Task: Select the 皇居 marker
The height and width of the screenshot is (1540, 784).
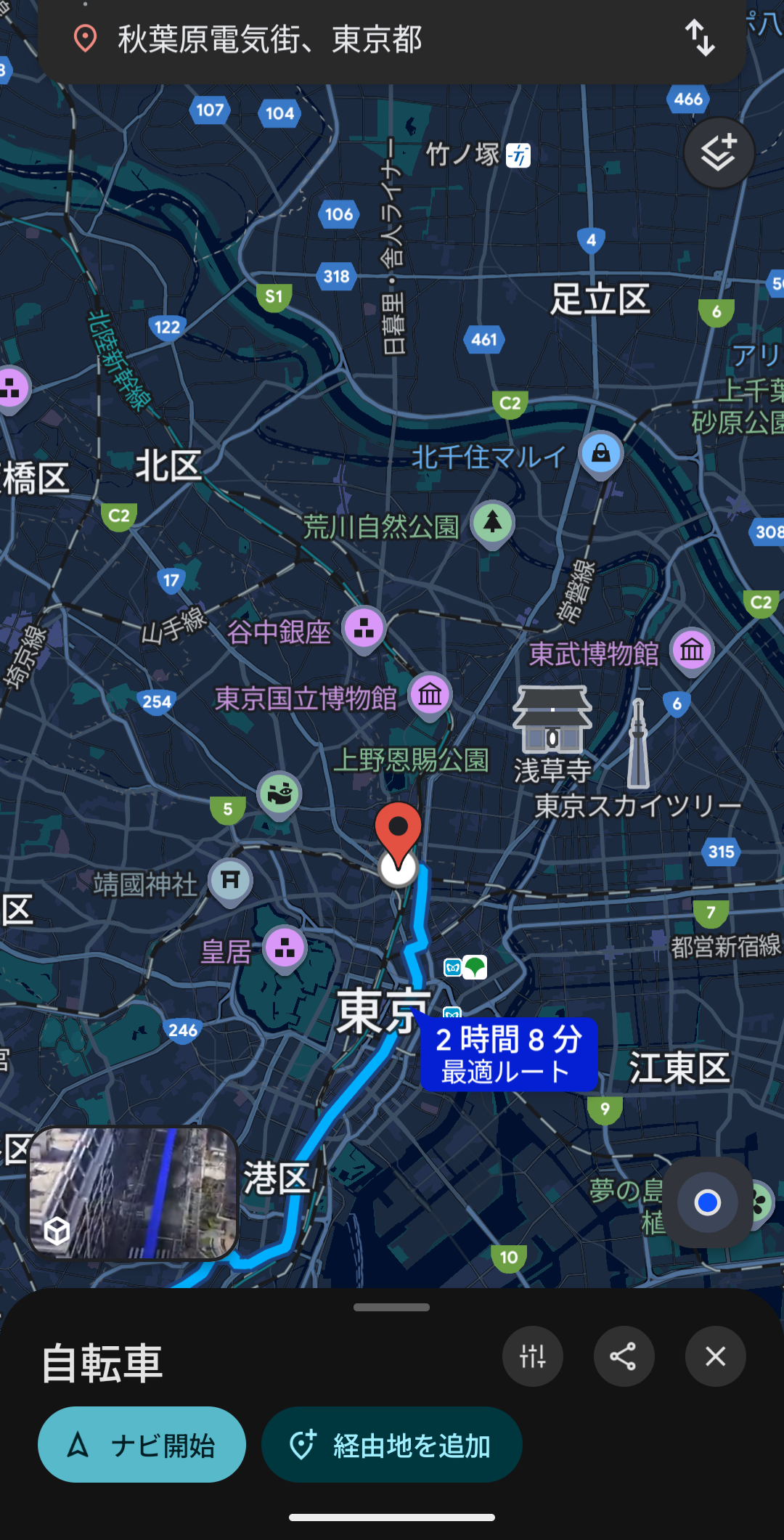Action: point(285,949)
